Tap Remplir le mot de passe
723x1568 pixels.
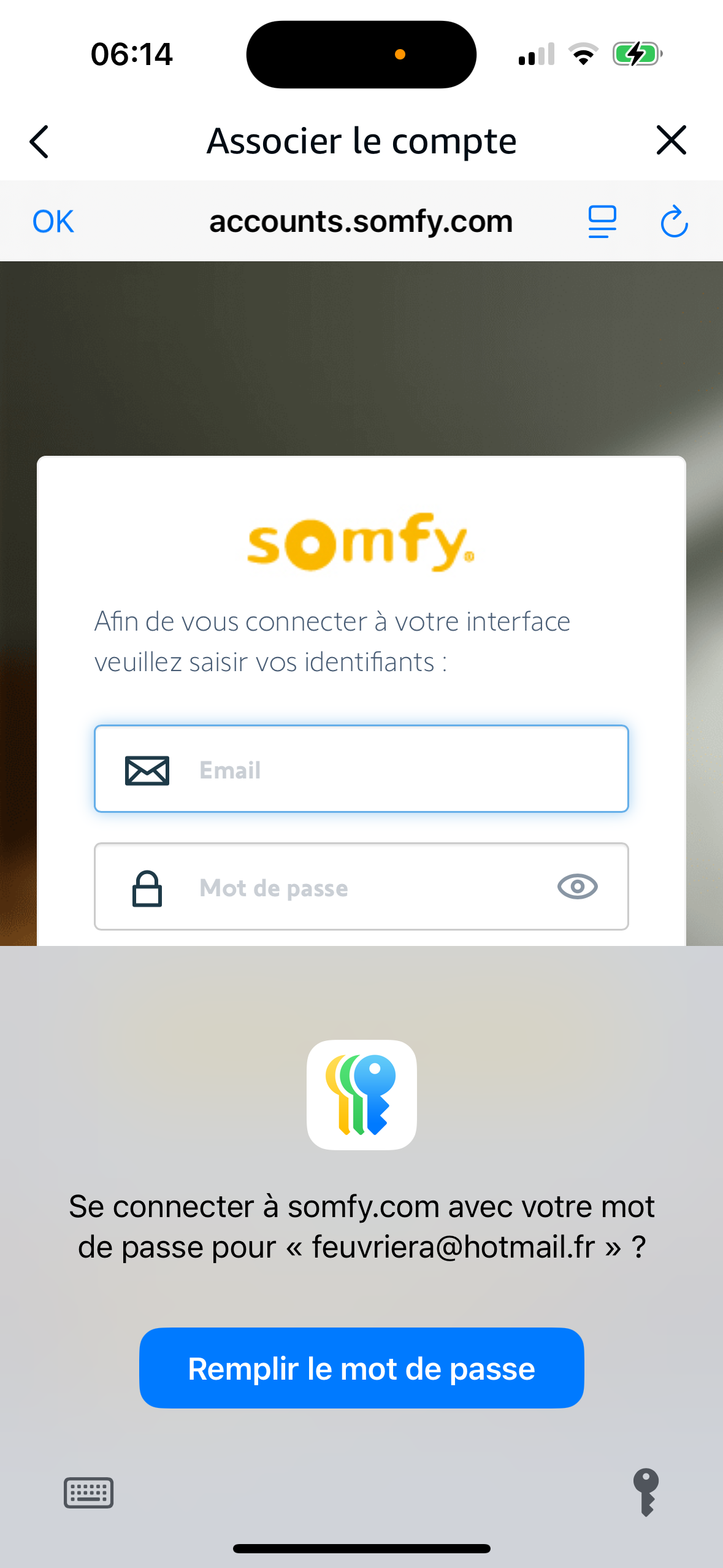tap(361, 1368)
